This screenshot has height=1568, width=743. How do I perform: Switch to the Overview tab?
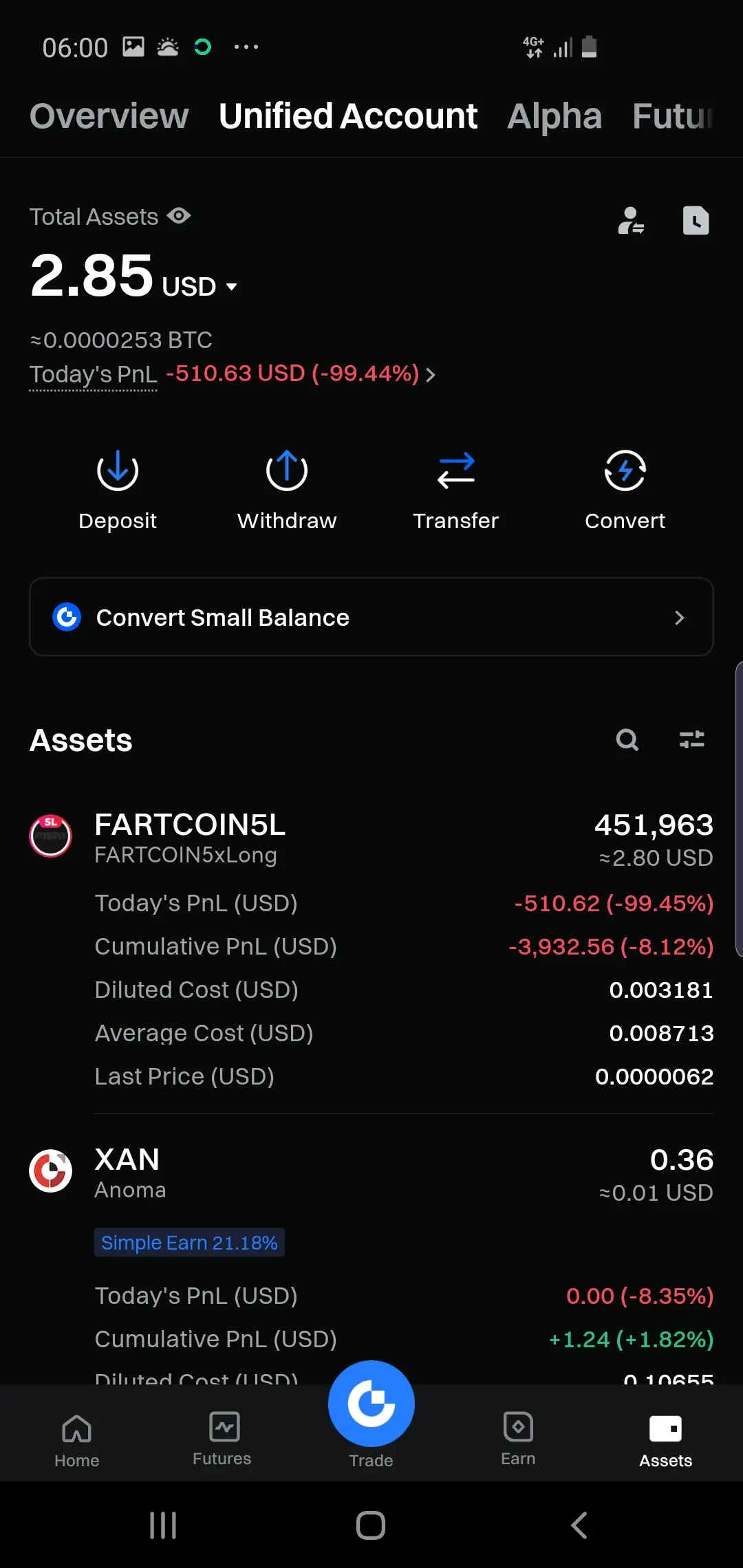click(109, 116)
